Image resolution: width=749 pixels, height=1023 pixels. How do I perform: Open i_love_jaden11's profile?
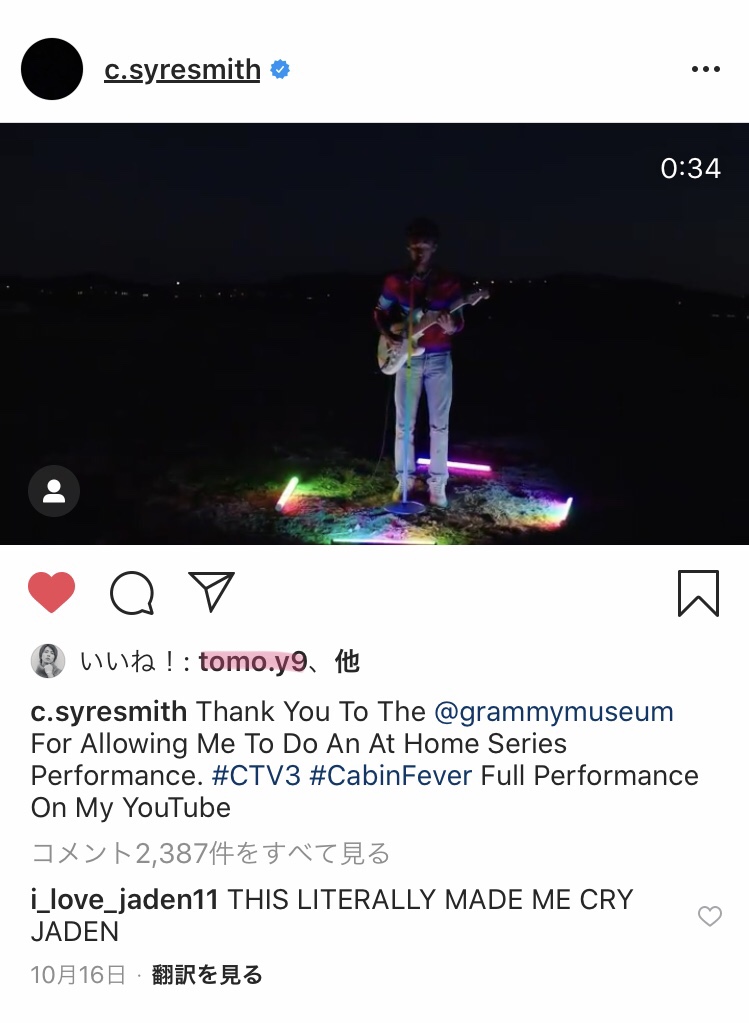point(125,900)
